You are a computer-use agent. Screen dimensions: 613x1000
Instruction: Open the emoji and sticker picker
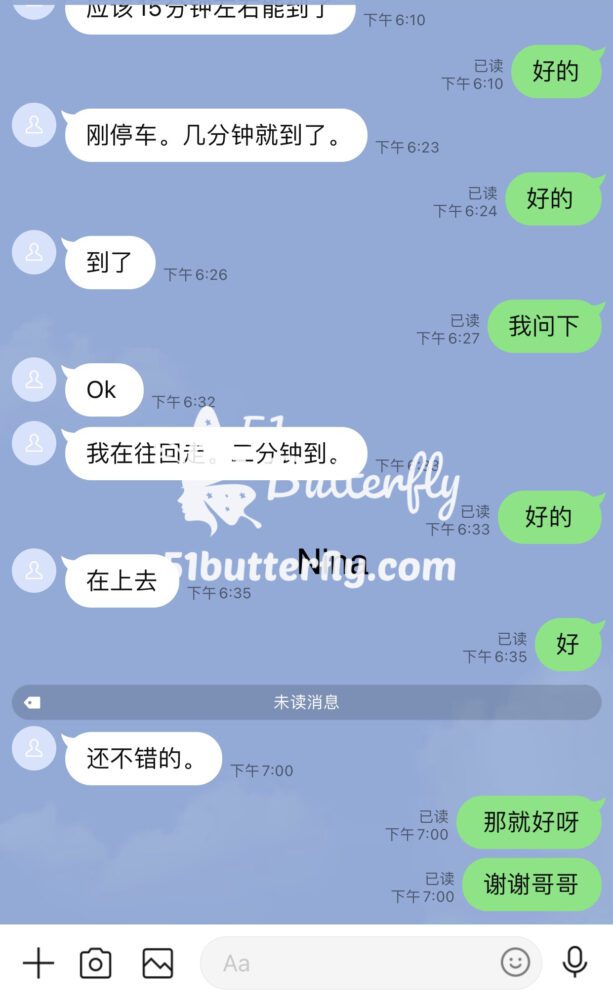[515, 963]
